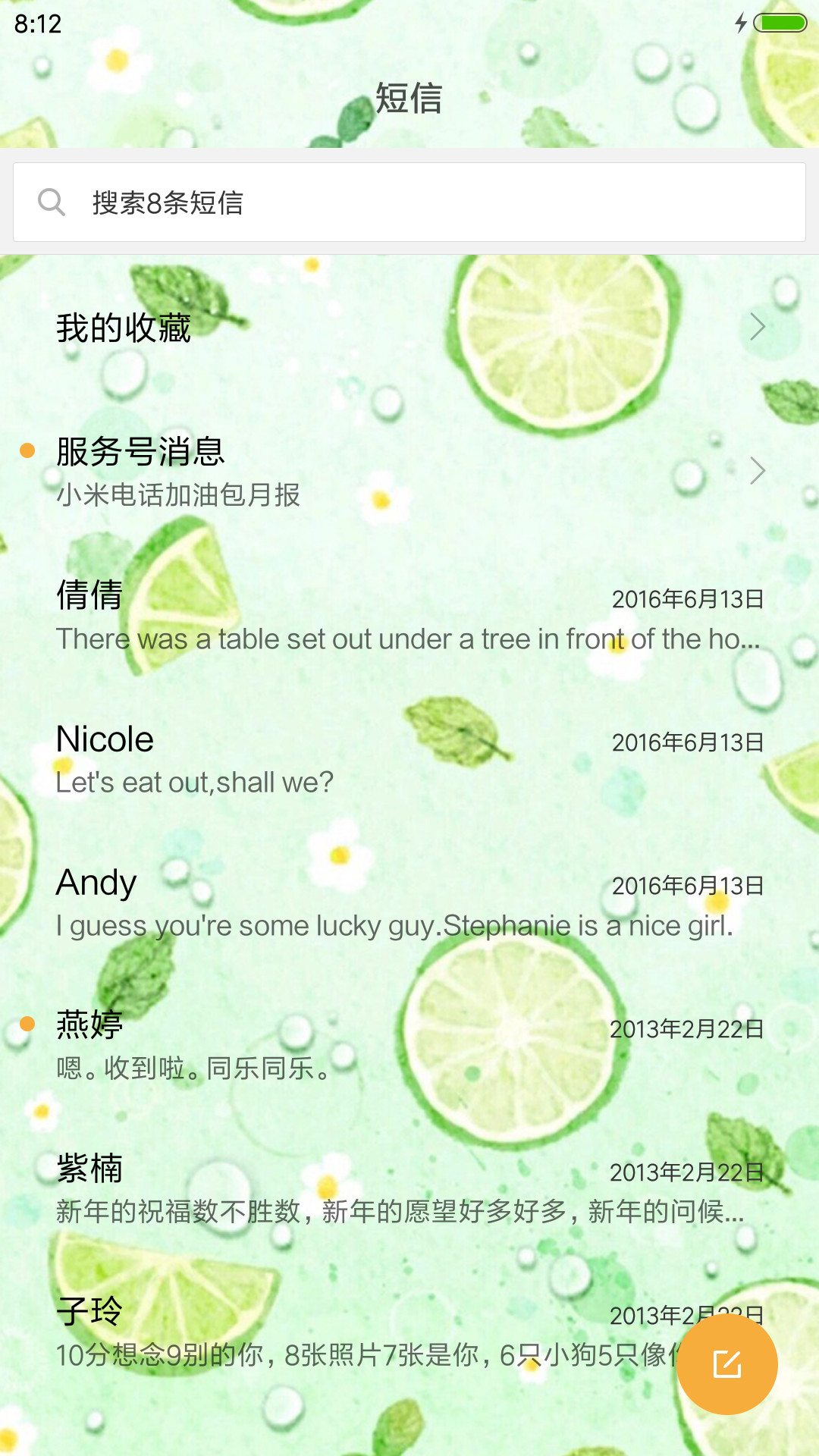The height and width of the screenshot is (1456, 819).
Task: Compose a new message
Action: (x=727, y=1364)
